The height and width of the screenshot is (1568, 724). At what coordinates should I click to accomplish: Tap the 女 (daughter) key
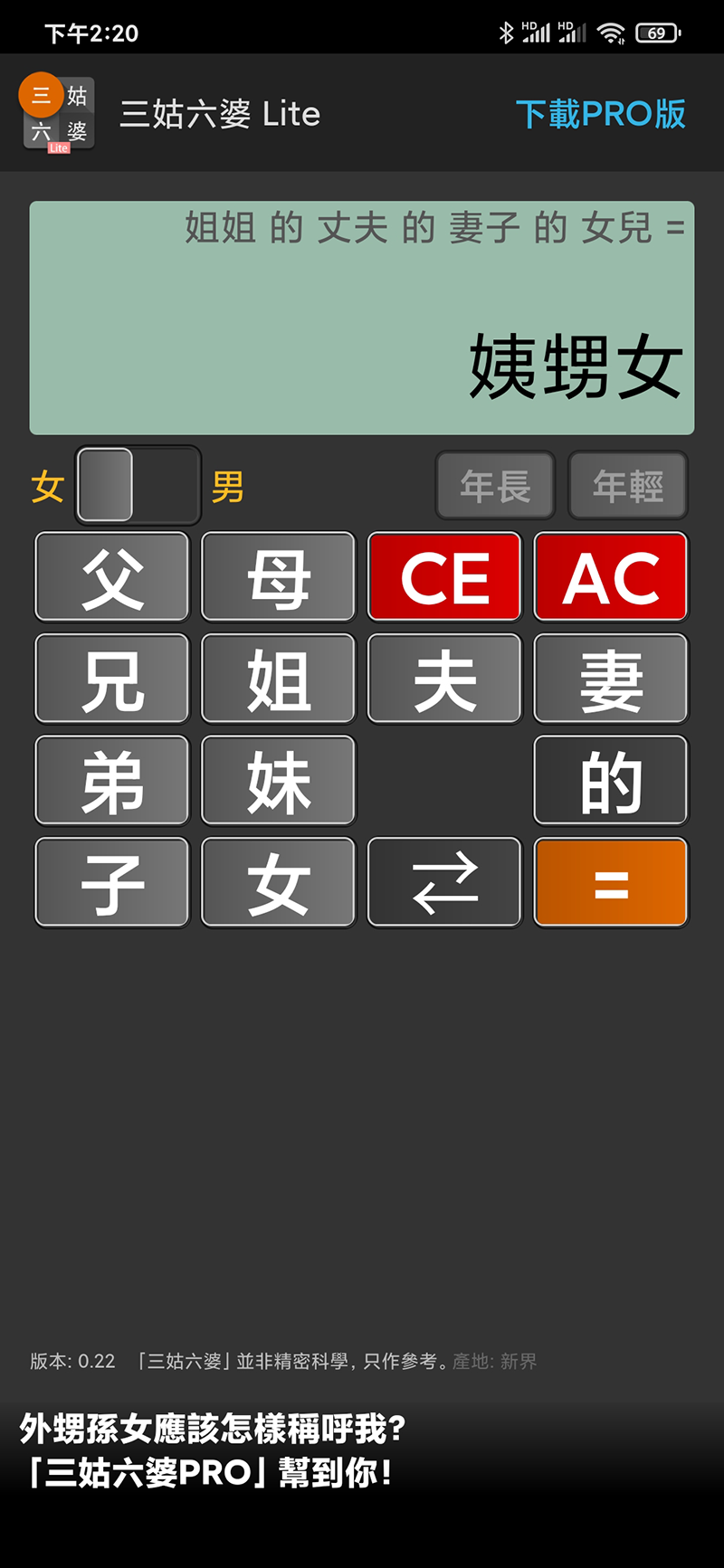279,882
